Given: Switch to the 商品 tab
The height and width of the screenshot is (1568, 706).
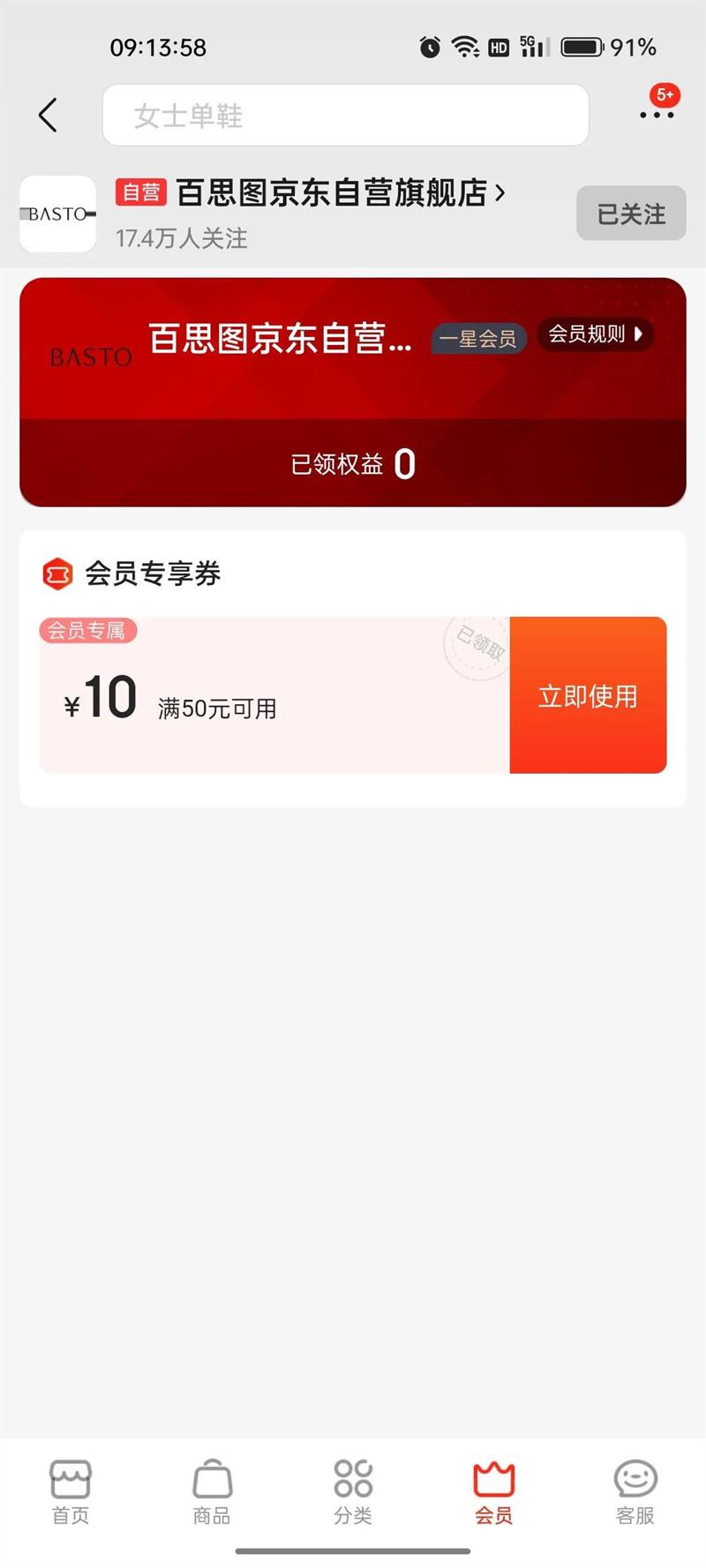Looking at the screenshot, I should (212, 1491).
